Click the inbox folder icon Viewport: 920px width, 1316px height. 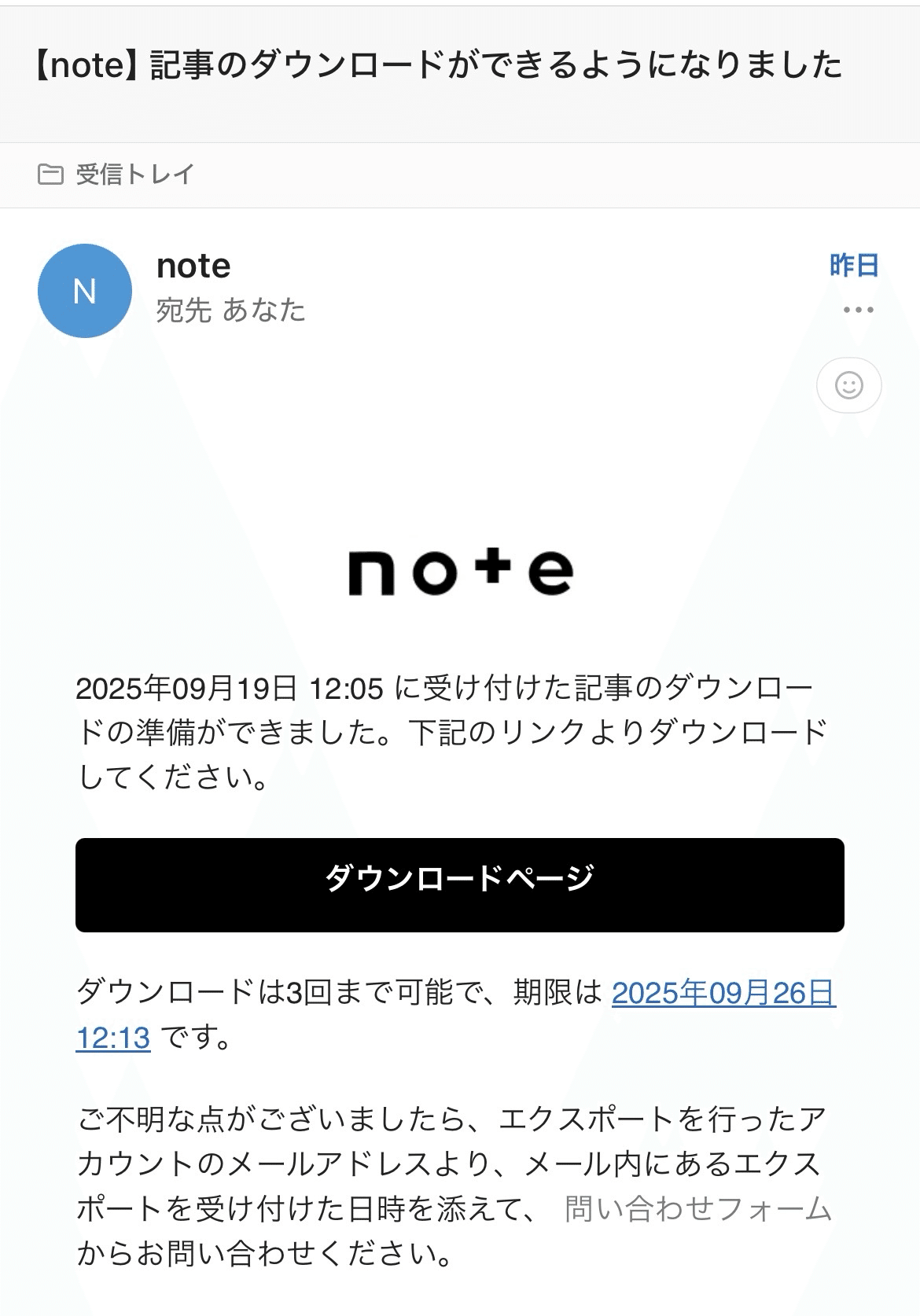[x=50, y=175]
